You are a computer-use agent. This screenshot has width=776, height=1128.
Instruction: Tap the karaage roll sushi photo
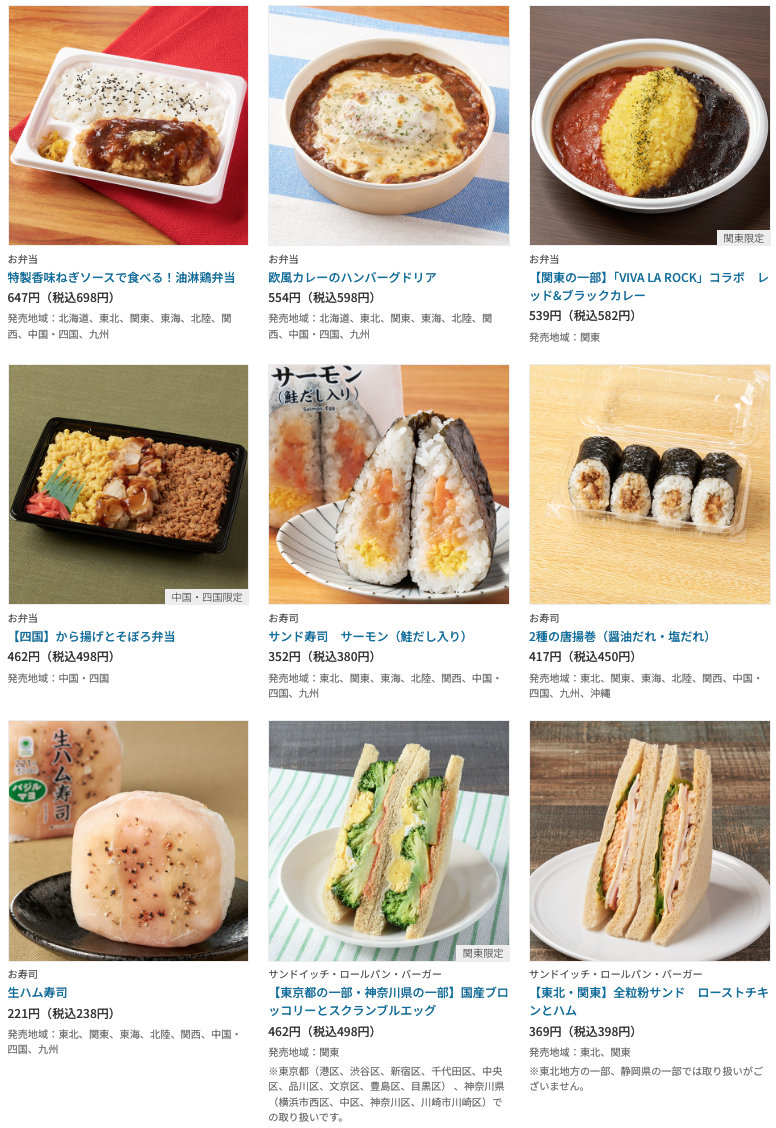(649, 484)
